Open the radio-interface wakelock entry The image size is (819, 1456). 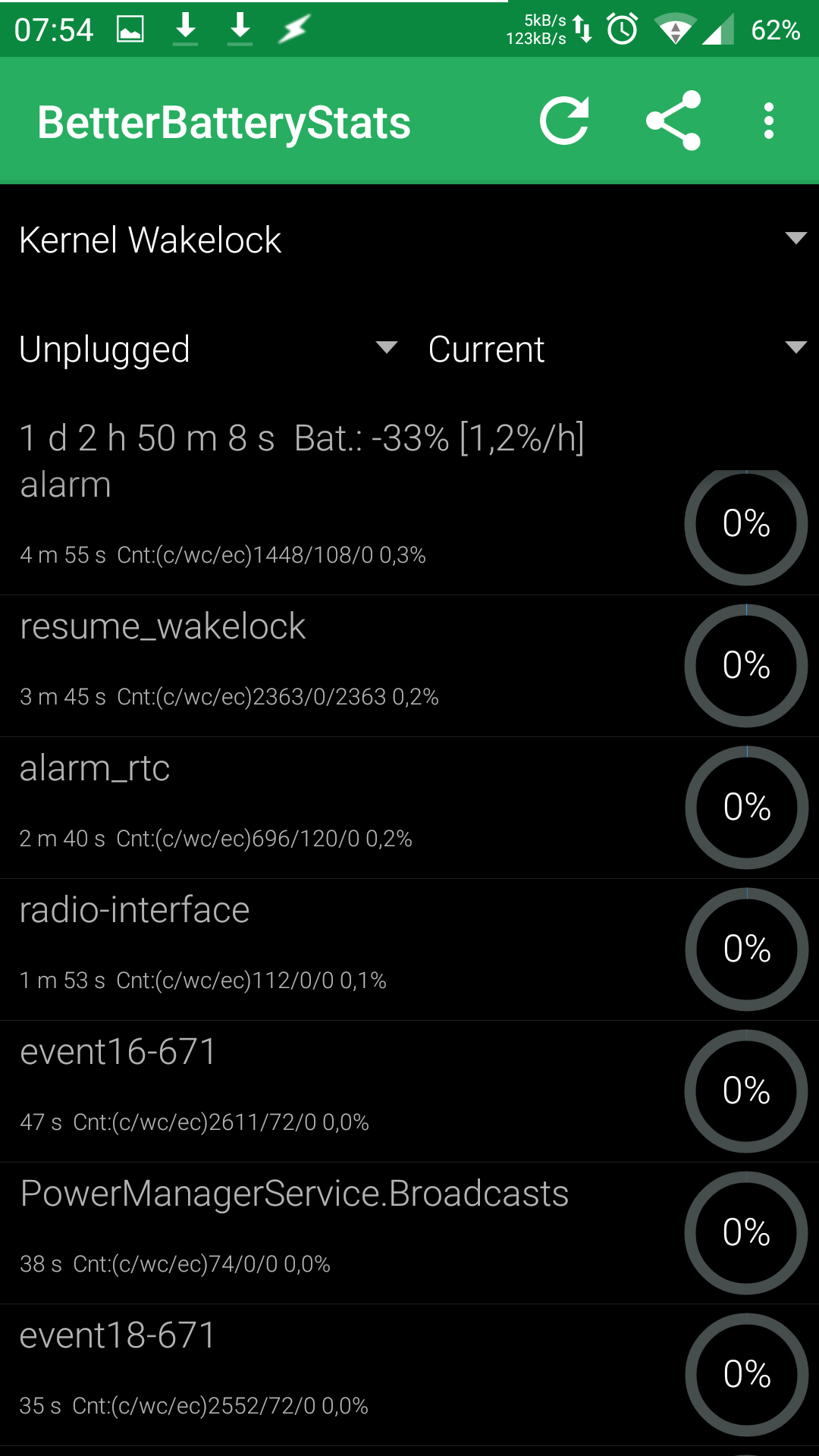[341, 949]
